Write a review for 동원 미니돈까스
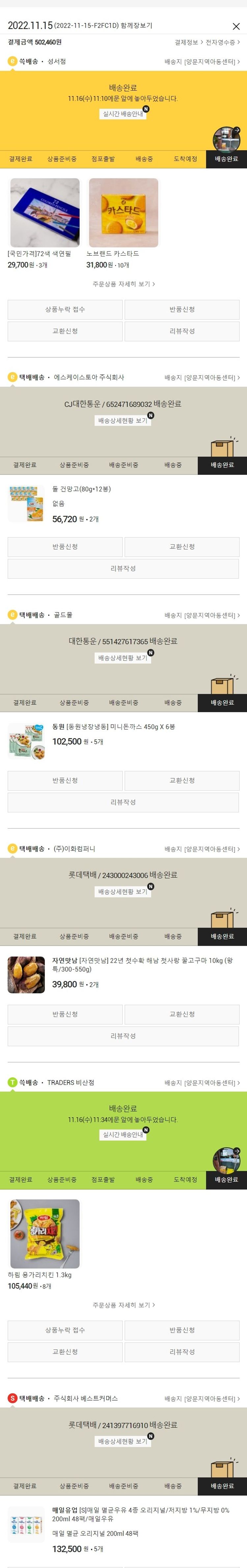Viewport: 247px width, 1568px height. [x=123, y=802]
